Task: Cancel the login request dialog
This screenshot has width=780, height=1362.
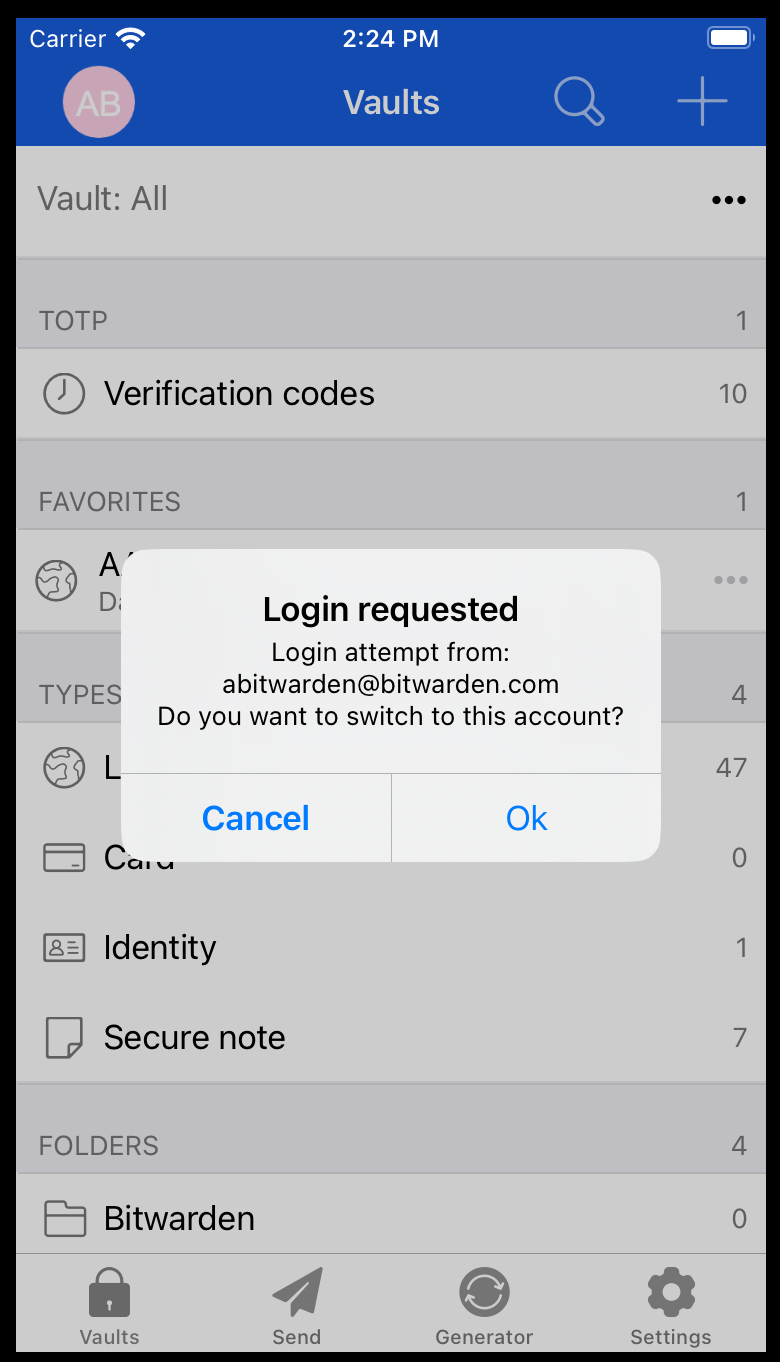Action: (x=256, y=818)
